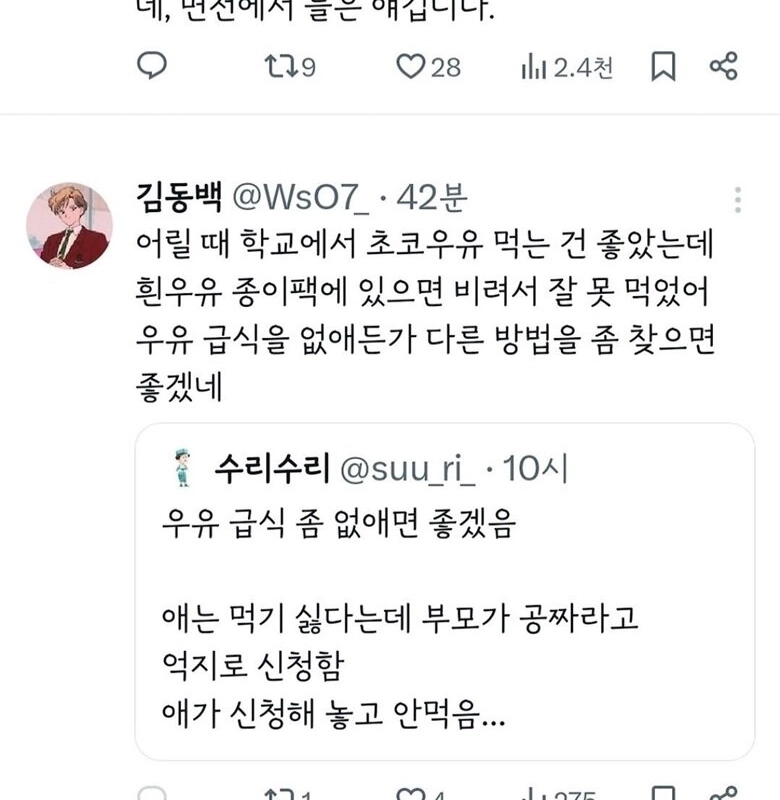Open the quoted tweet by 수리수리
Image resolution: width=780 pixels, height=800 pixels.
[444, 590]
